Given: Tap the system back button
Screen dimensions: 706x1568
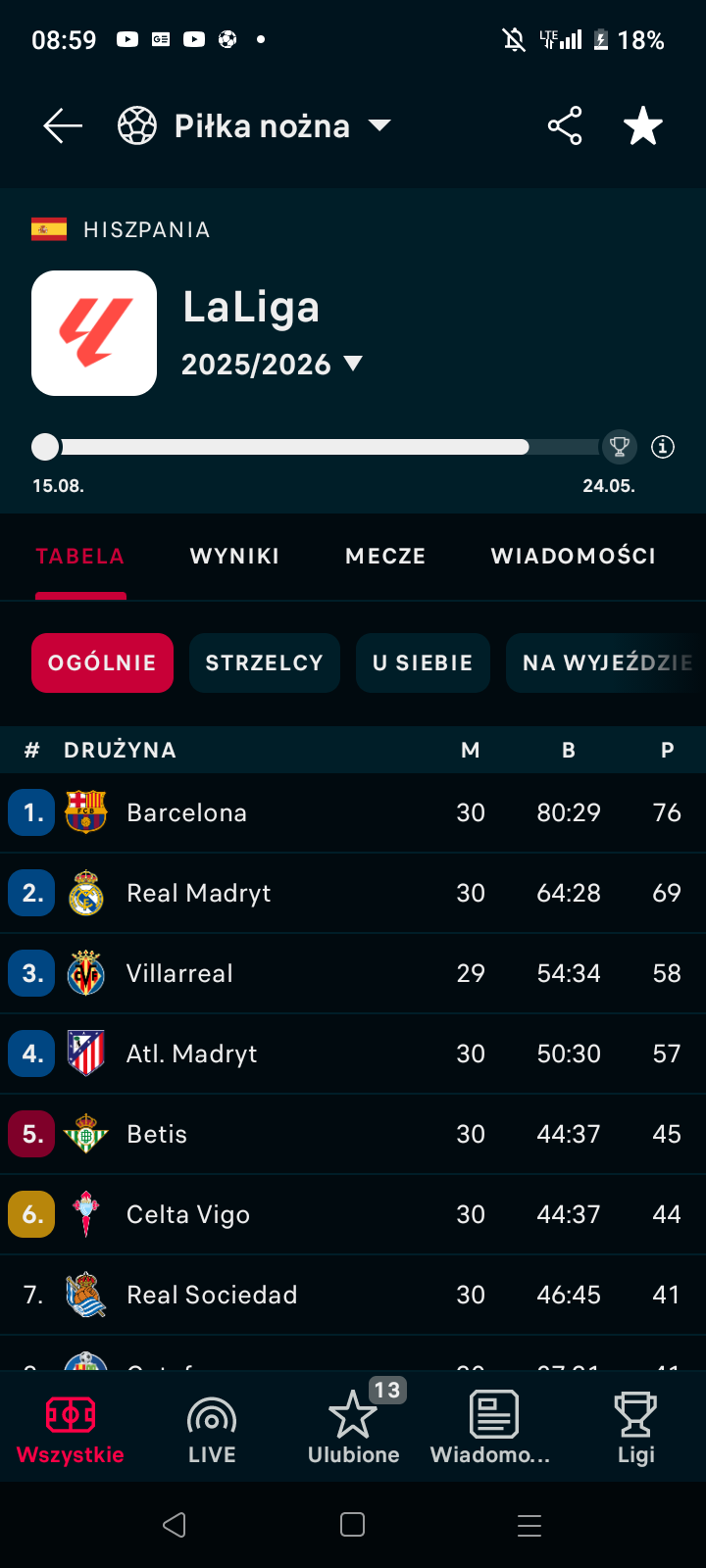Looking at the screenshot, I should [x=175, y=1525].
